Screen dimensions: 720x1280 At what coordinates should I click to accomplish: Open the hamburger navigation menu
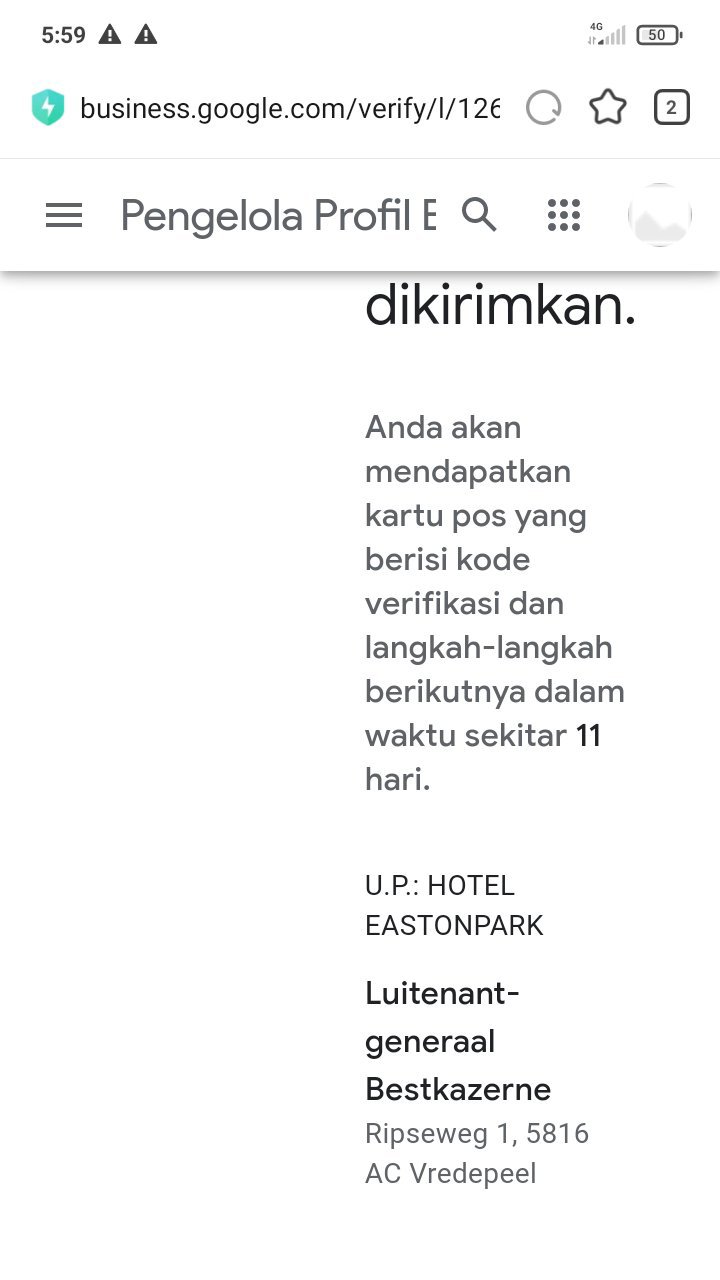(64, 215)
